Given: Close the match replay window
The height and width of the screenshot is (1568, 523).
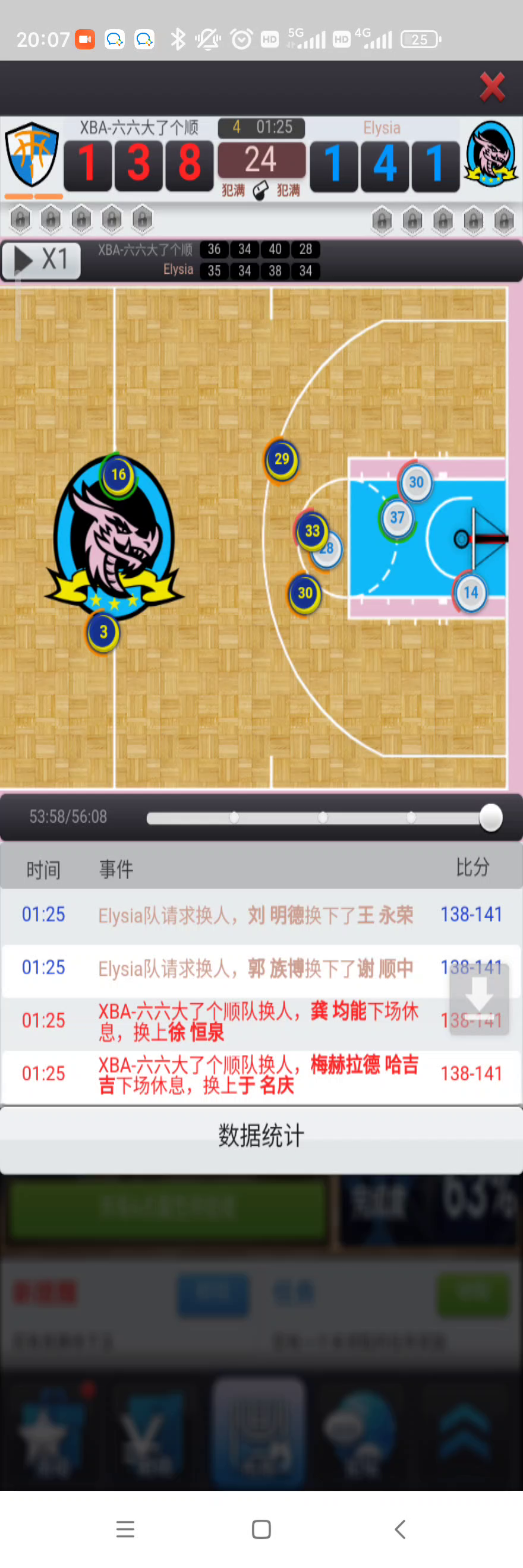Looking at the screenshot, I should [x=492, y=87].
